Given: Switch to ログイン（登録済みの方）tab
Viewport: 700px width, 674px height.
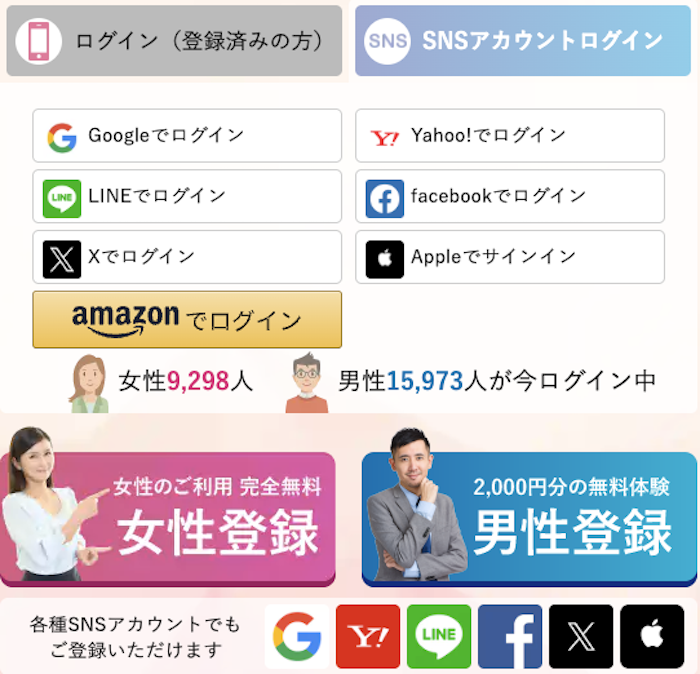Looking at the screenshot, I should (x=174, y=41).
